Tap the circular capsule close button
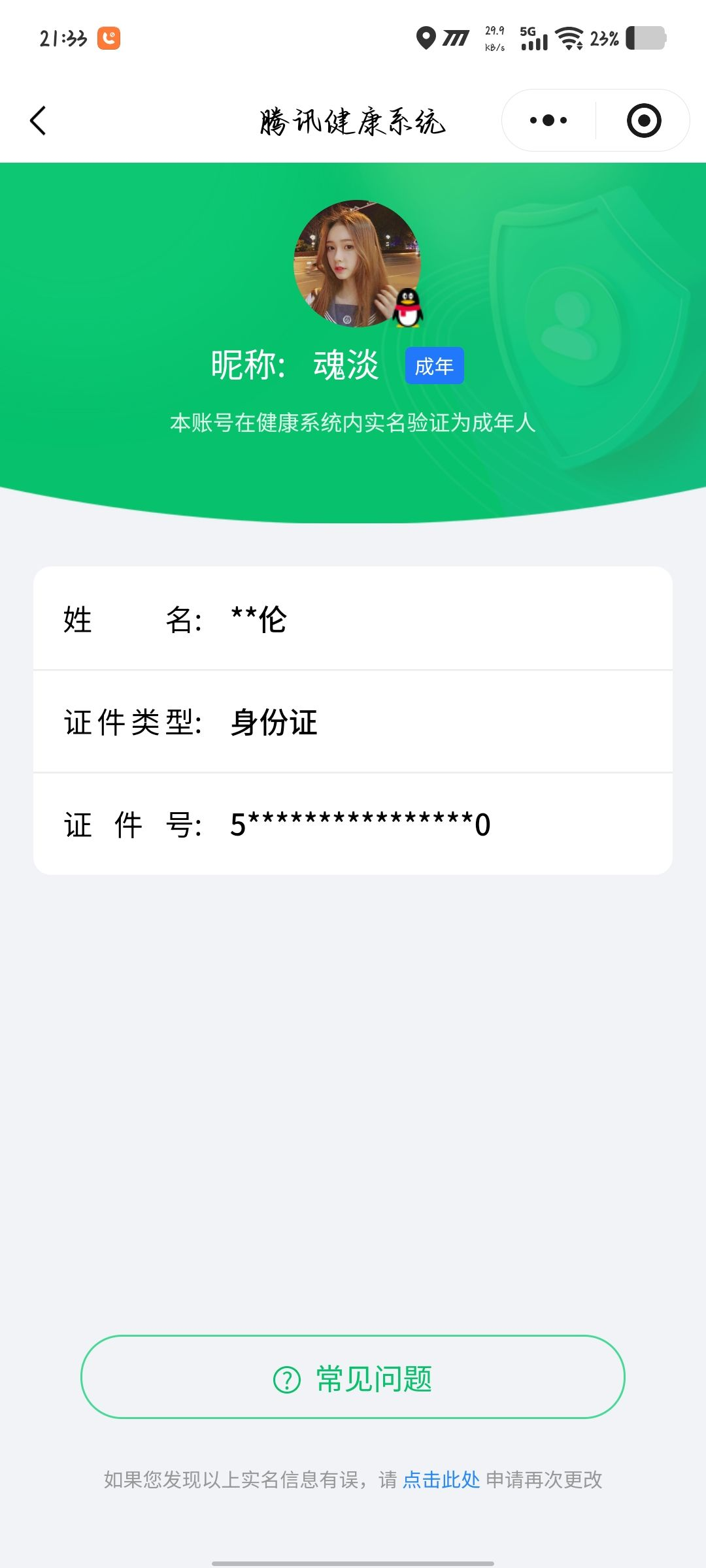706x1568 pixels. 643,120
